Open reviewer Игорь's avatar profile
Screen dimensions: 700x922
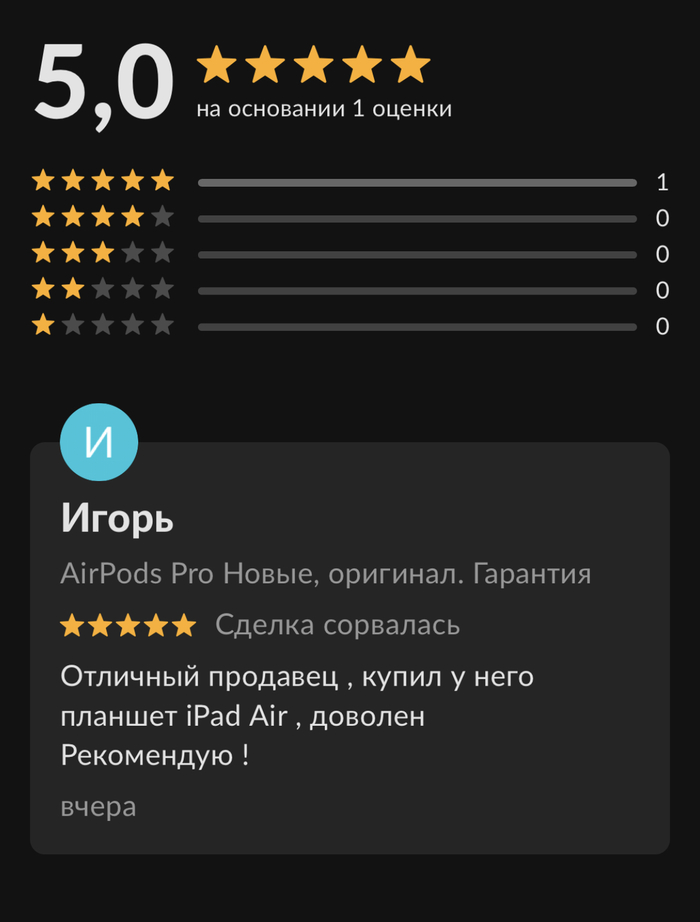point(99,443)
